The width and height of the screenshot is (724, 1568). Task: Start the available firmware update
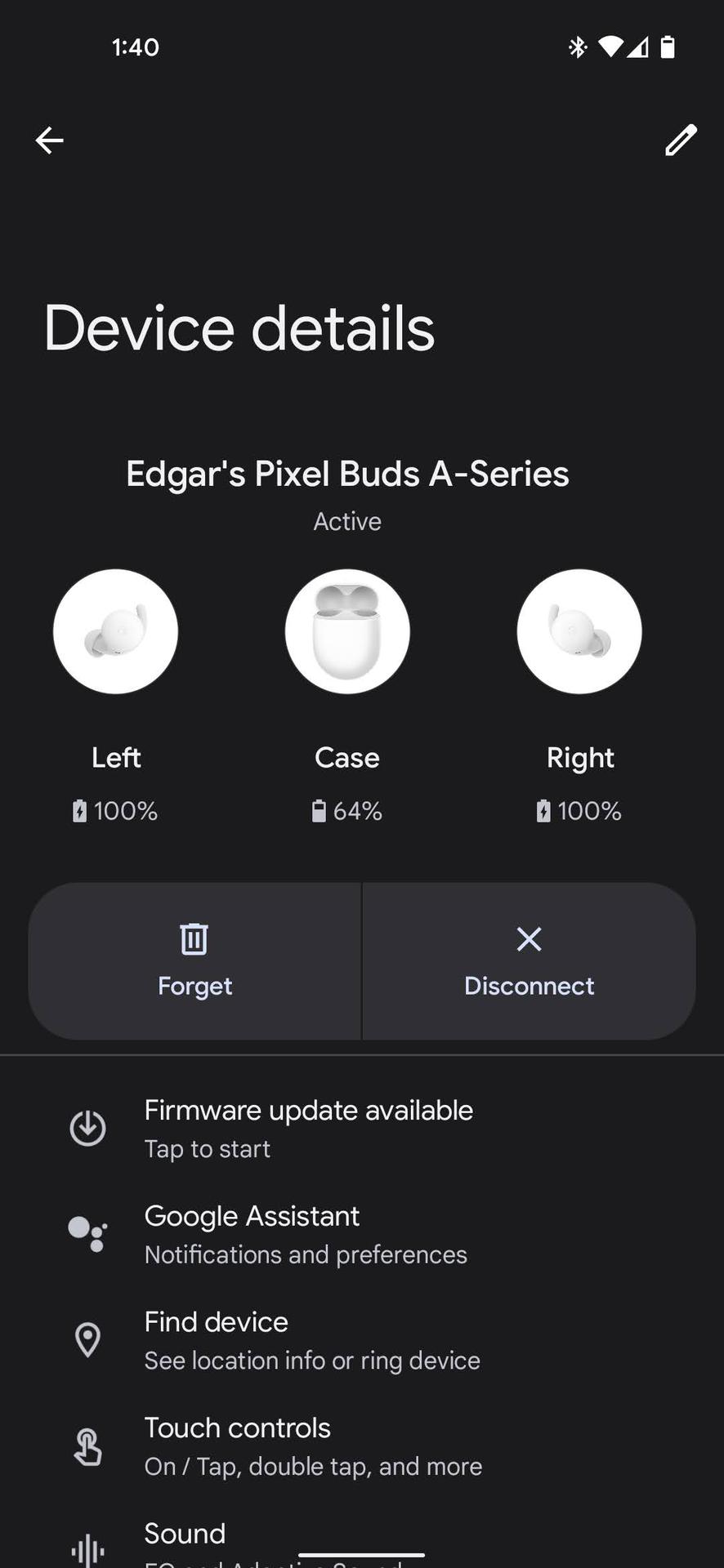(x=308, y=1128)
